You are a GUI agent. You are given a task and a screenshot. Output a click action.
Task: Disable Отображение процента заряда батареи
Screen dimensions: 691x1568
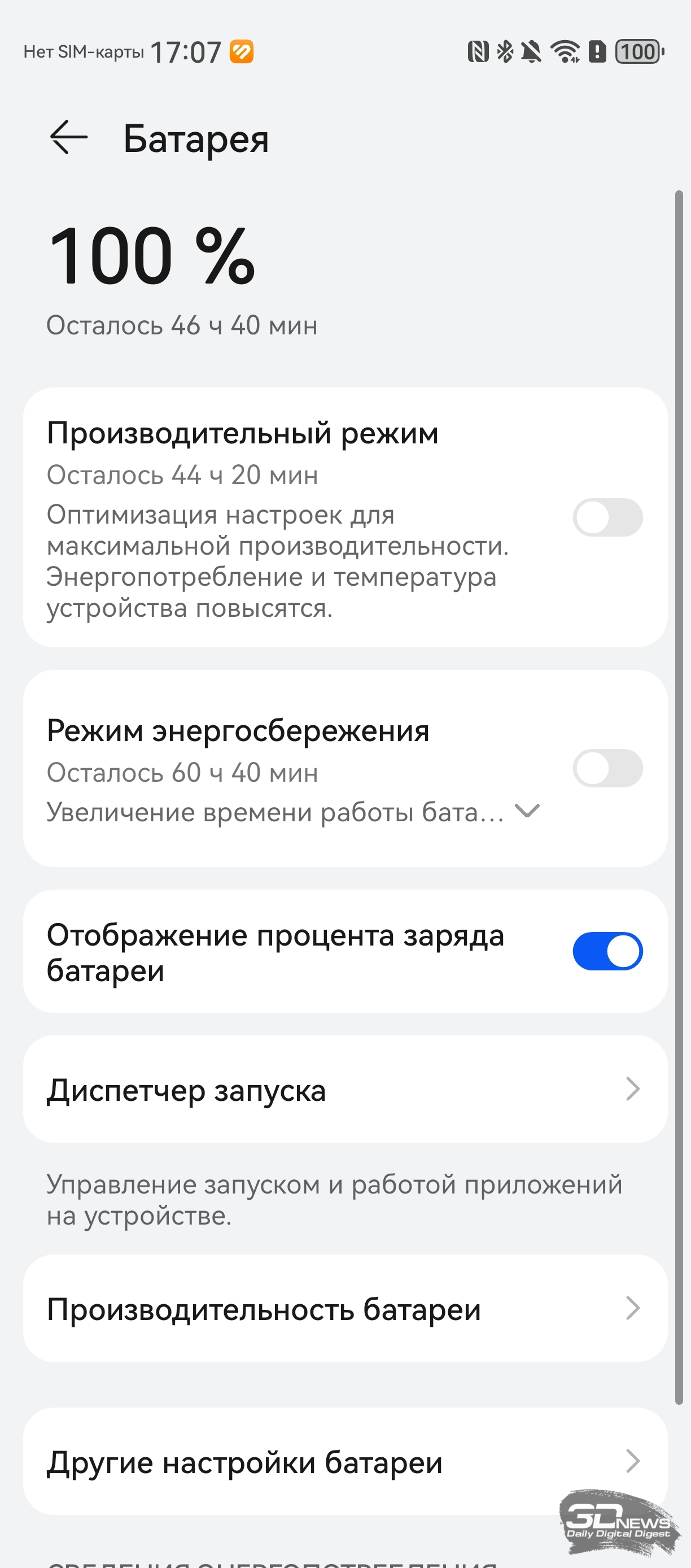point(607,951)
